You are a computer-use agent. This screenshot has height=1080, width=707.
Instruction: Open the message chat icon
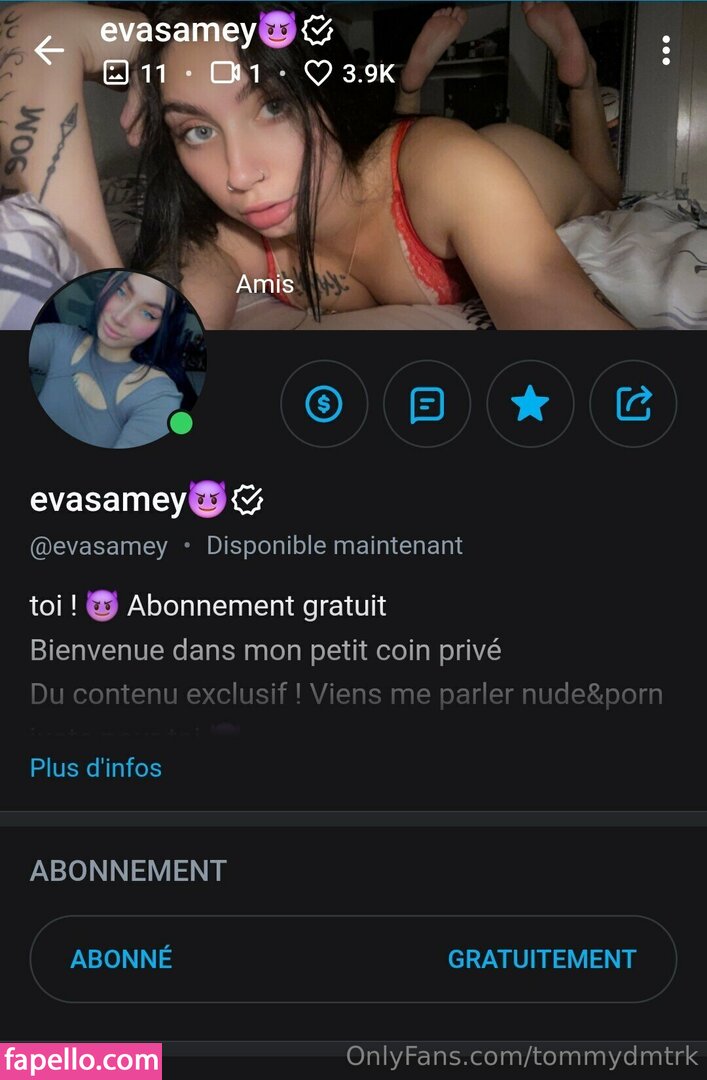pos(427,404)
